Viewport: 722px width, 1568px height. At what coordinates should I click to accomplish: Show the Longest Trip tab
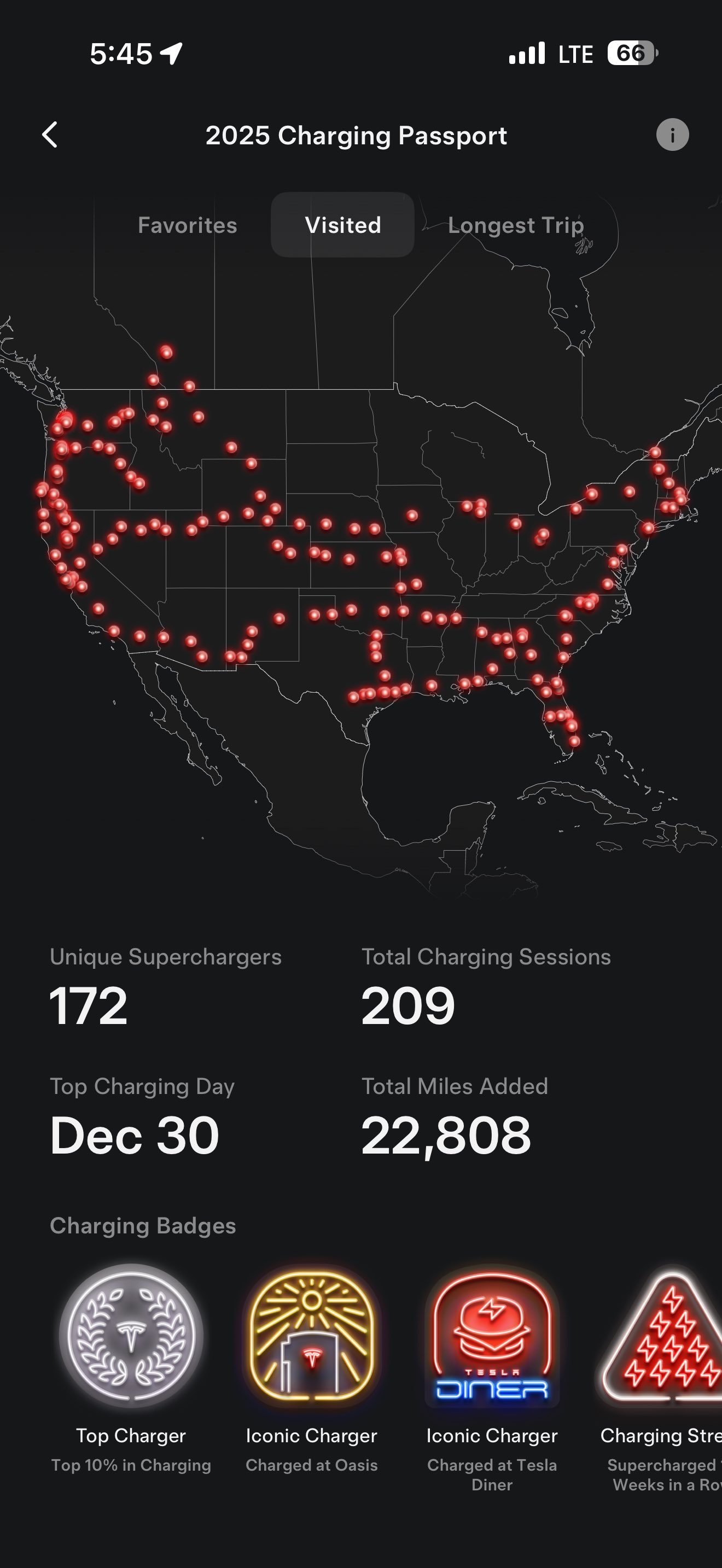pyautogui.click(x=516, y=225)
